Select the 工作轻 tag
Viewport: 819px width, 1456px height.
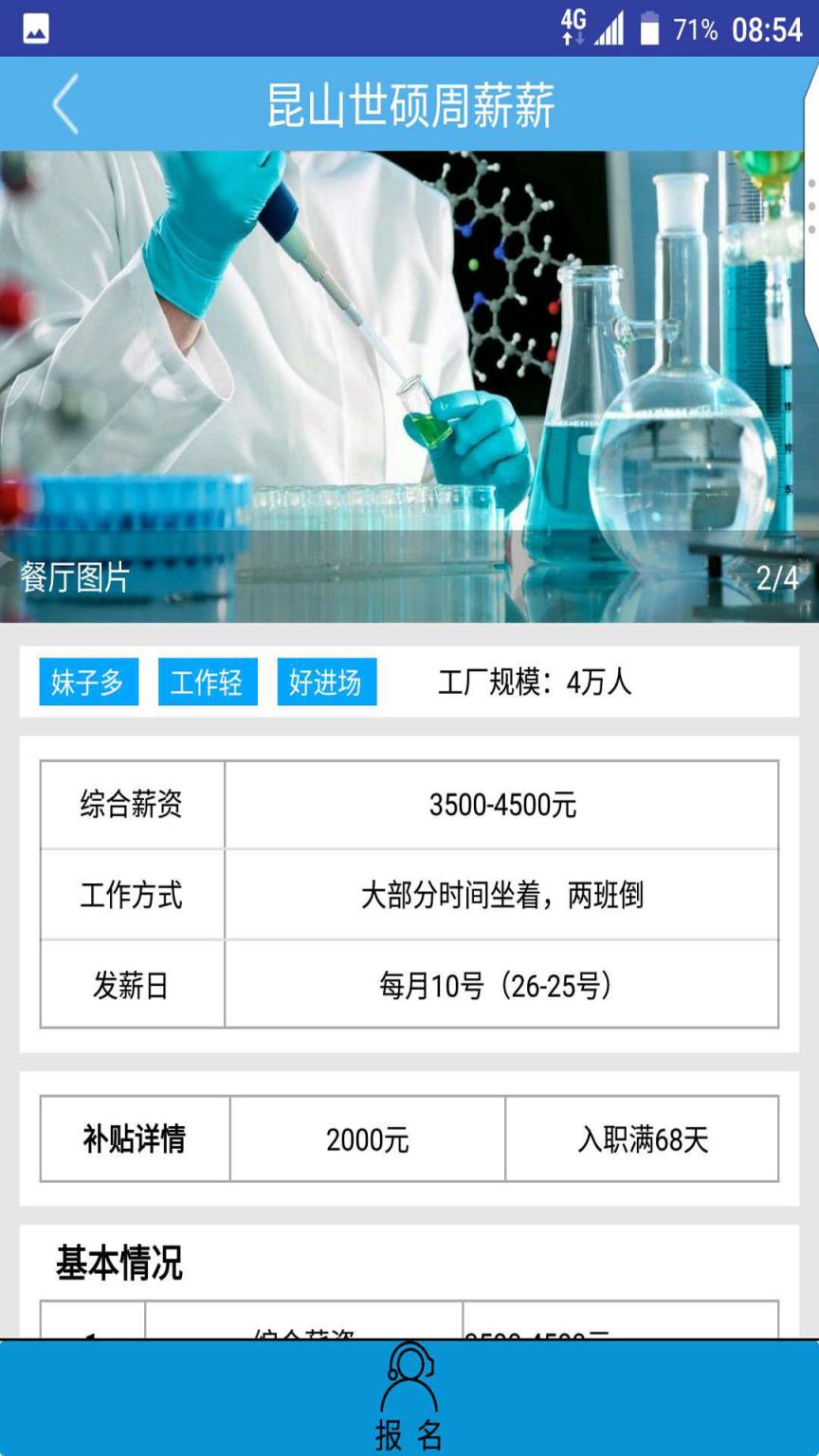[205, 680]
